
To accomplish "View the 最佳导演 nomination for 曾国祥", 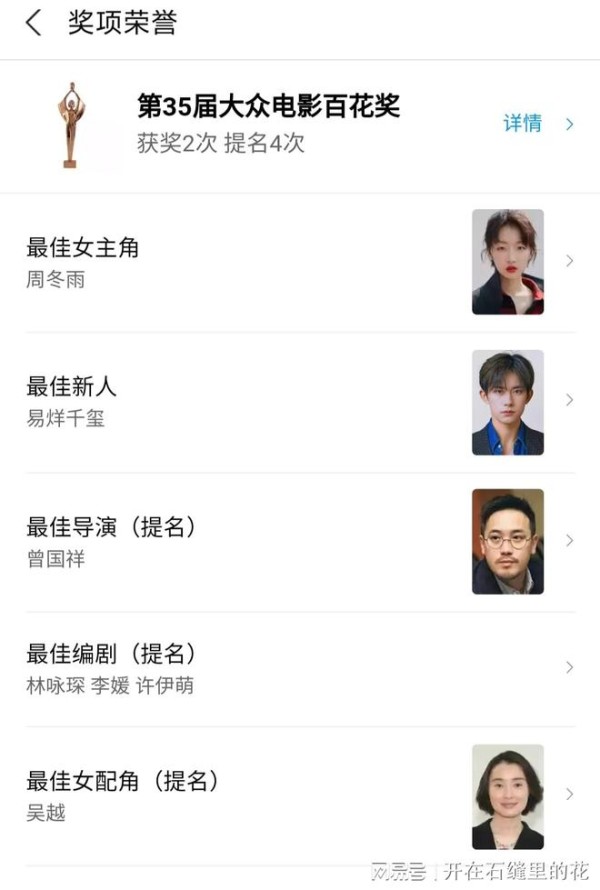I will [x=300, y=541].
